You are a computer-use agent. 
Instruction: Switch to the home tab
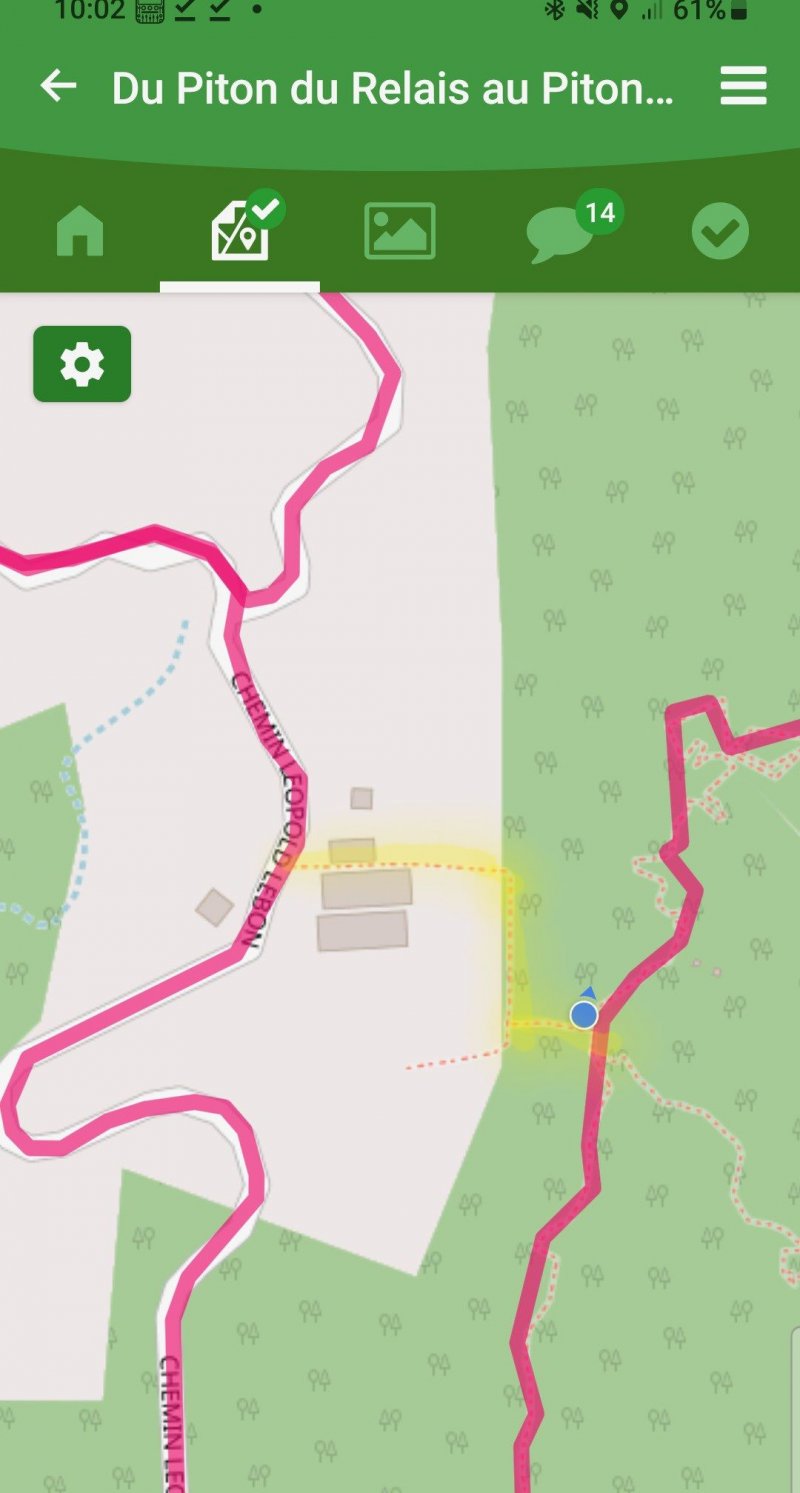click(80, 232)
